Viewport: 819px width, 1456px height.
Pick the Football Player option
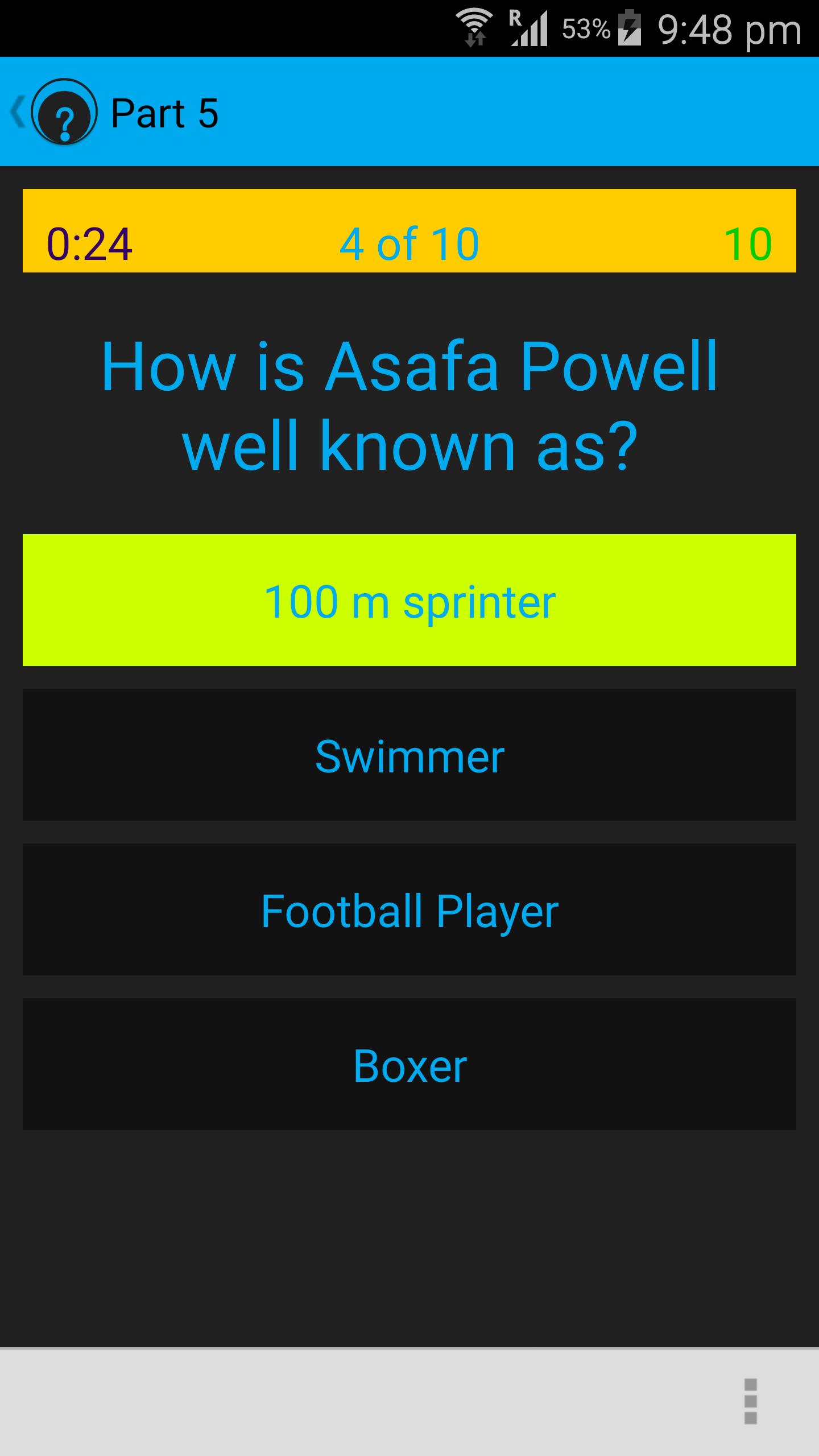[409, 909]
